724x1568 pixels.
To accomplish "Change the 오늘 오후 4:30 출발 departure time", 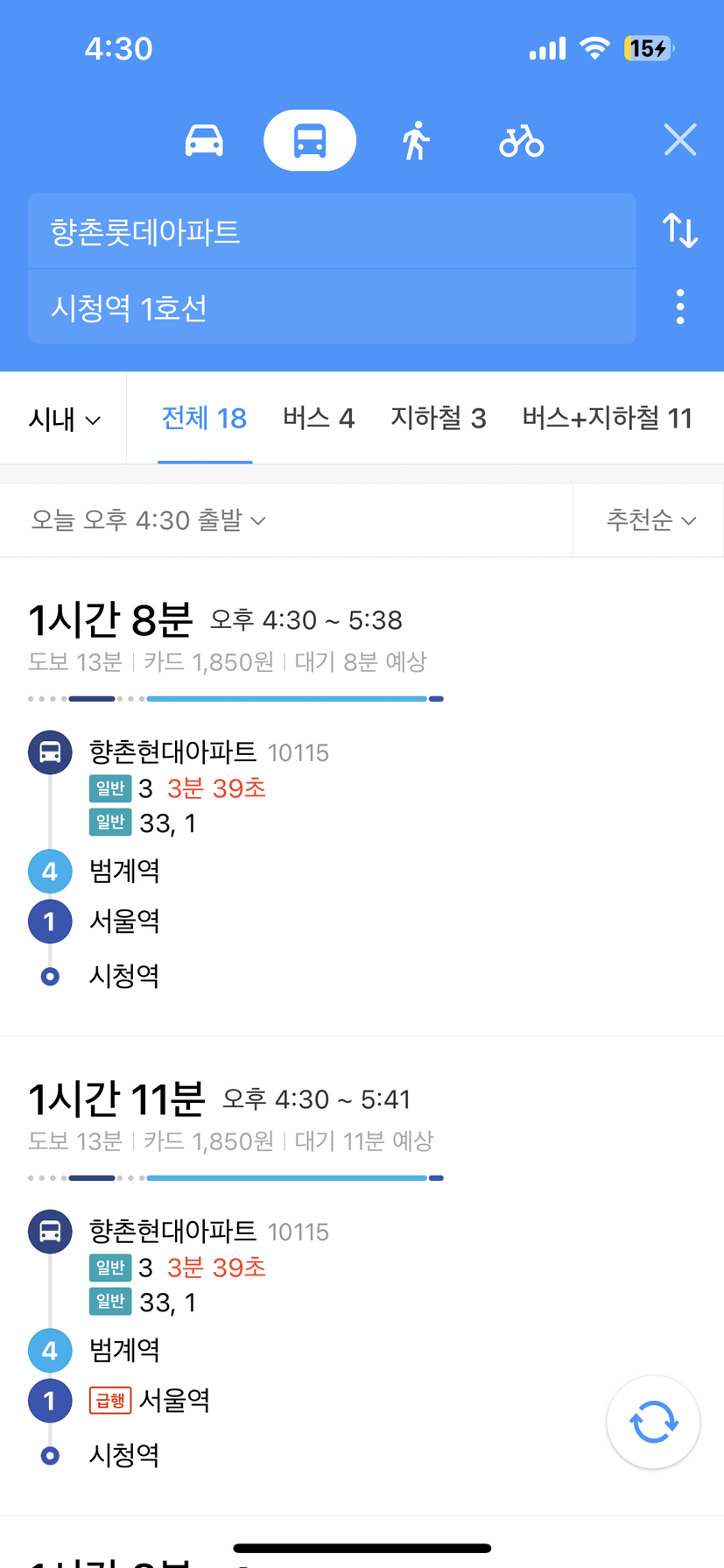I will (148, 520).
